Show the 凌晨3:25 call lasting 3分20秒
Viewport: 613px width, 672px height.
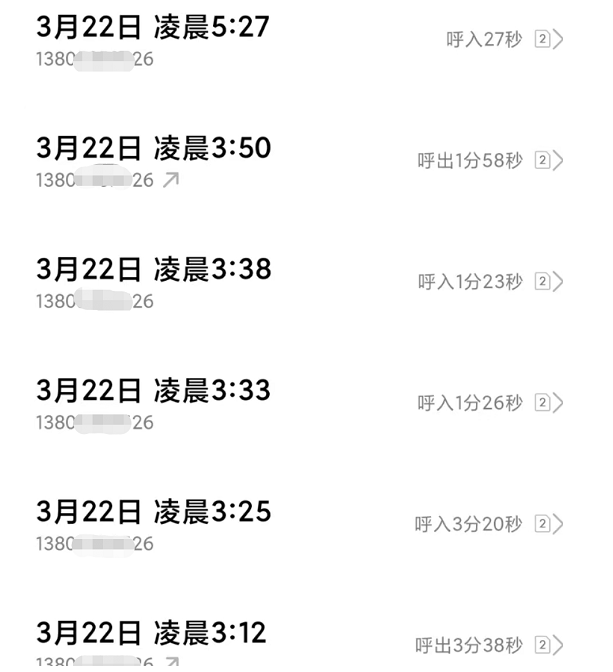(x=300, y=524)
